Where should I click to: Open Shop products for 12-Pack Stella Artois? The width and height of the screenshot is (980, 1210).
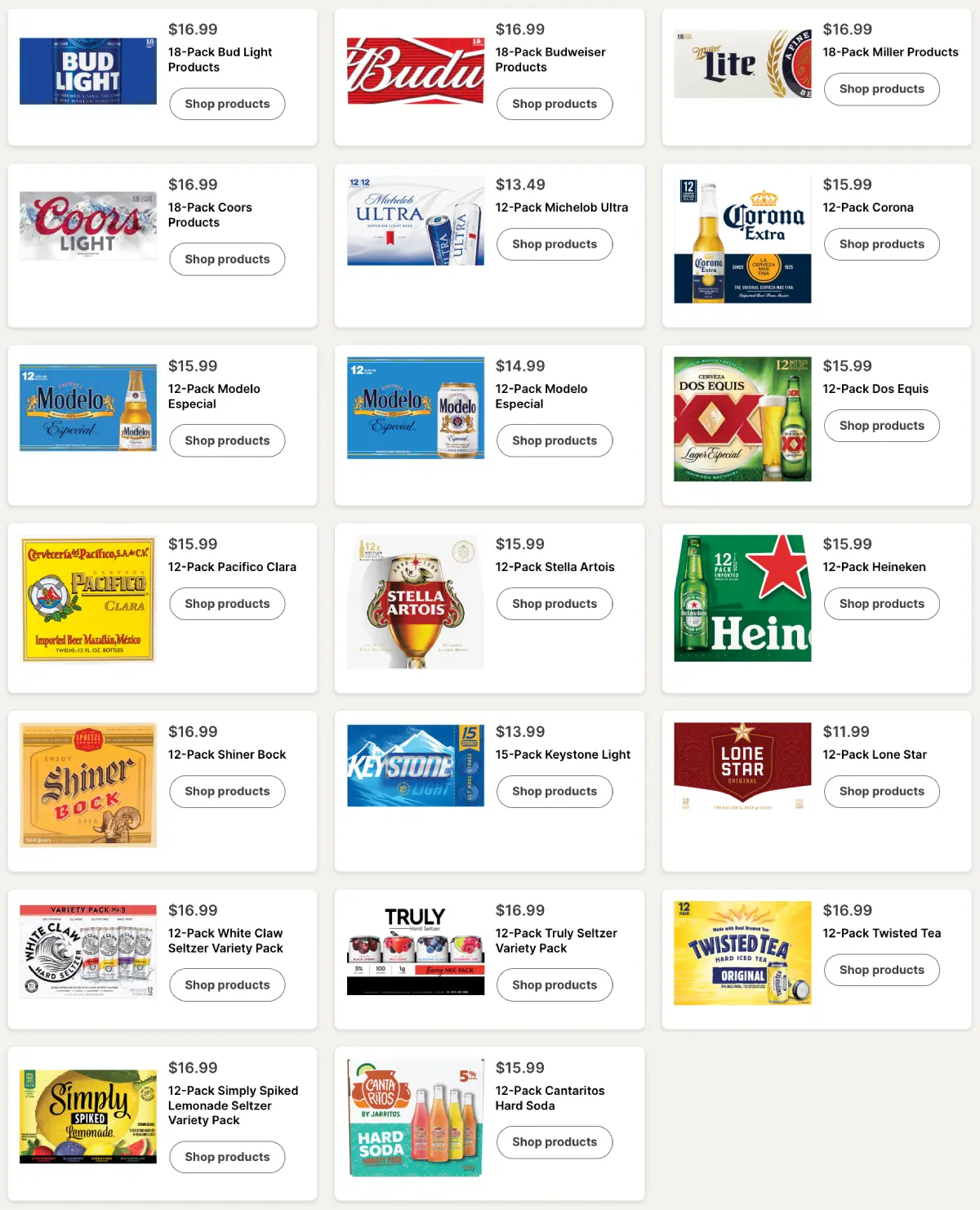click(x=554, y=604)
